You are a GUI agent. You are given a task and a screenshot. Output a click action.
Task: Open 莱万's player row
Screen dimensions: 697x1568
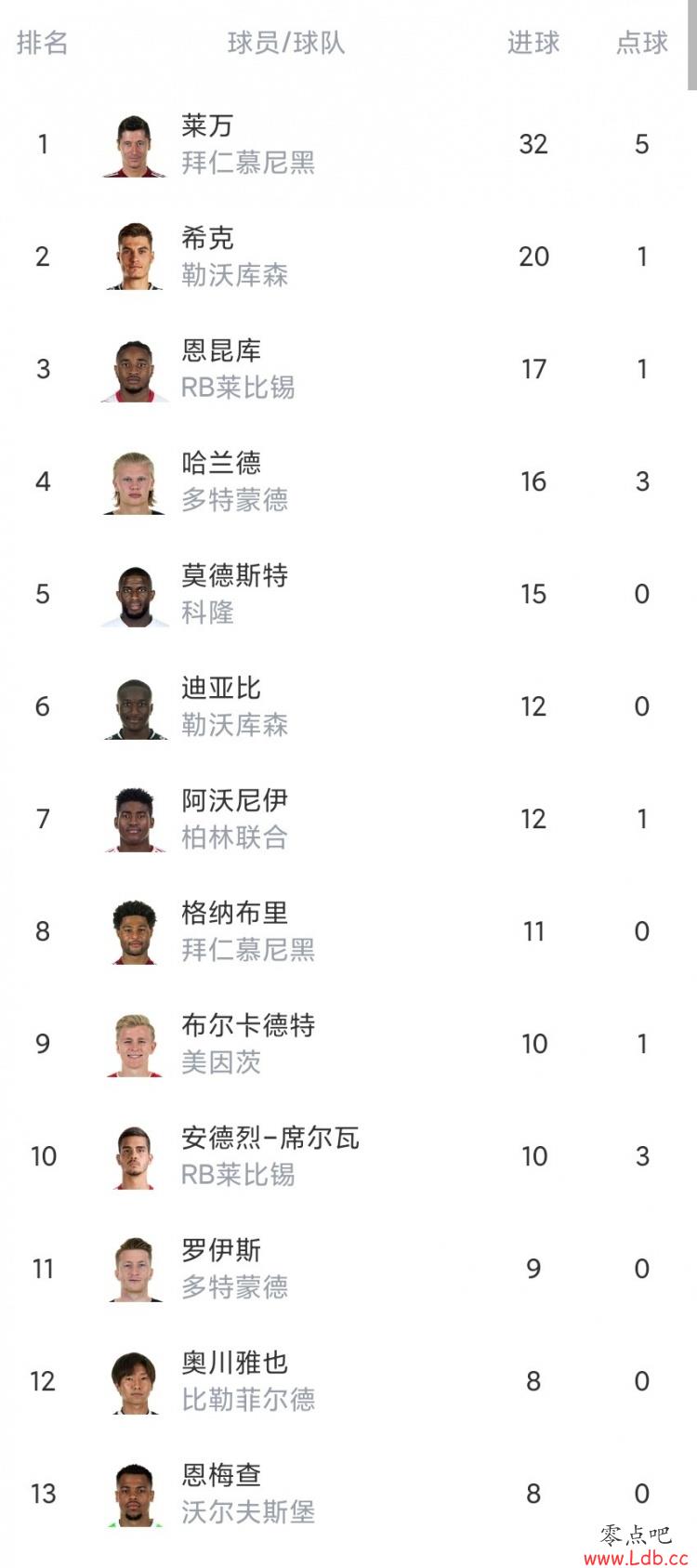(x=348, y=144)
